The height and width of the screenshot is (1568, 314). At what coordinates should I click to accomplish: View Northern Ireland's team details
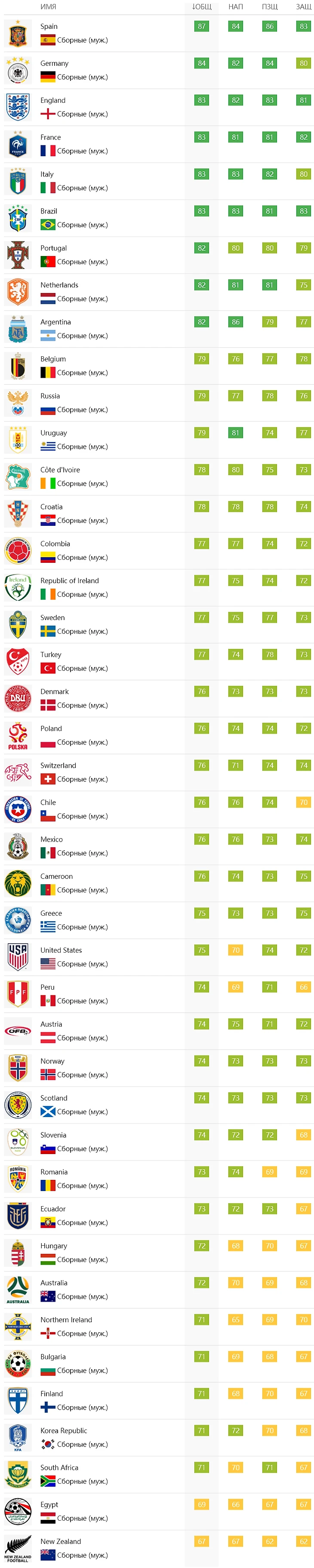coord(66,1320)
